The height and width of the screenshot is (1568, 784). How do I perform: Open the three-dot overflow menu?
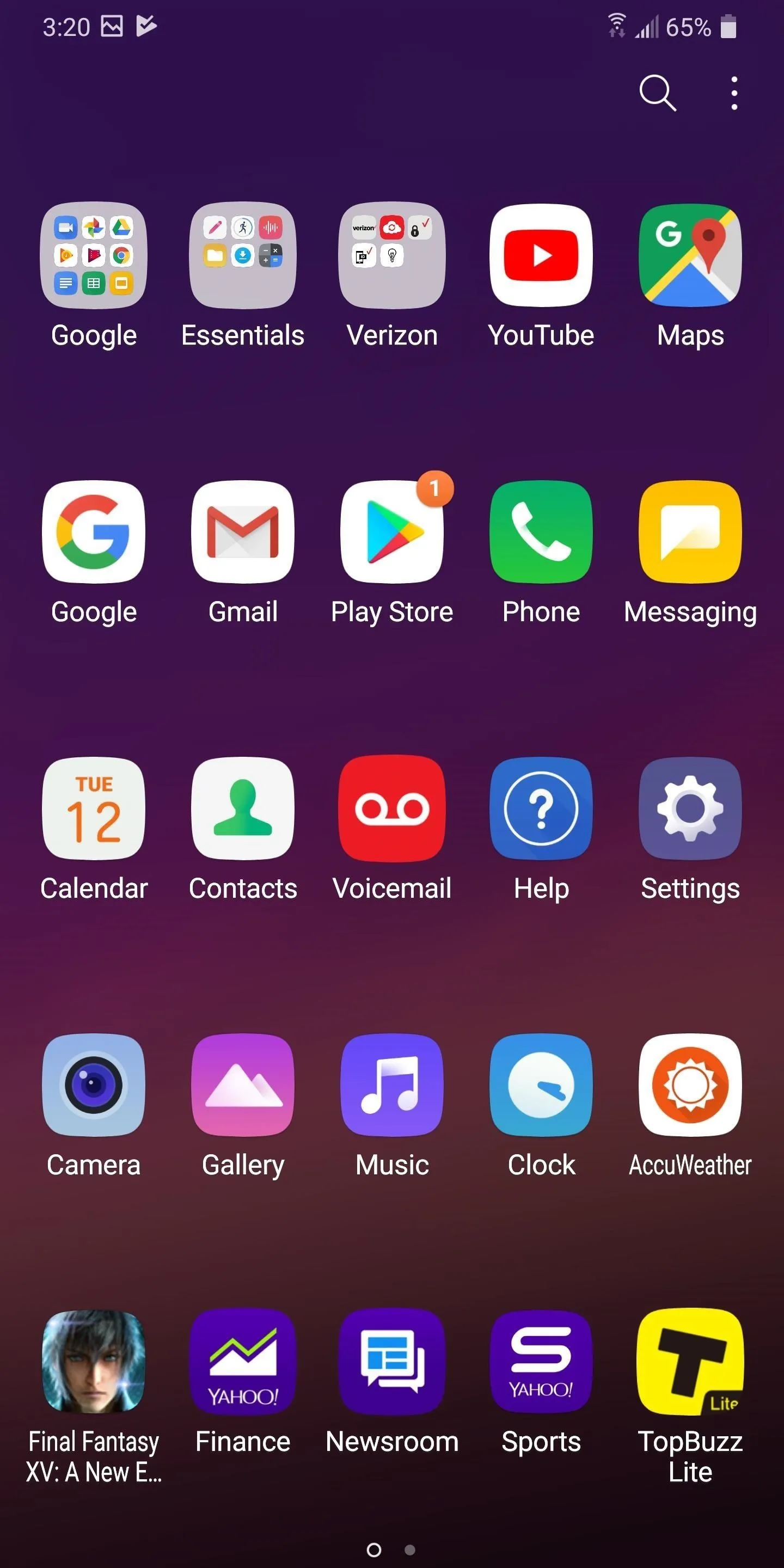point(734,93)
